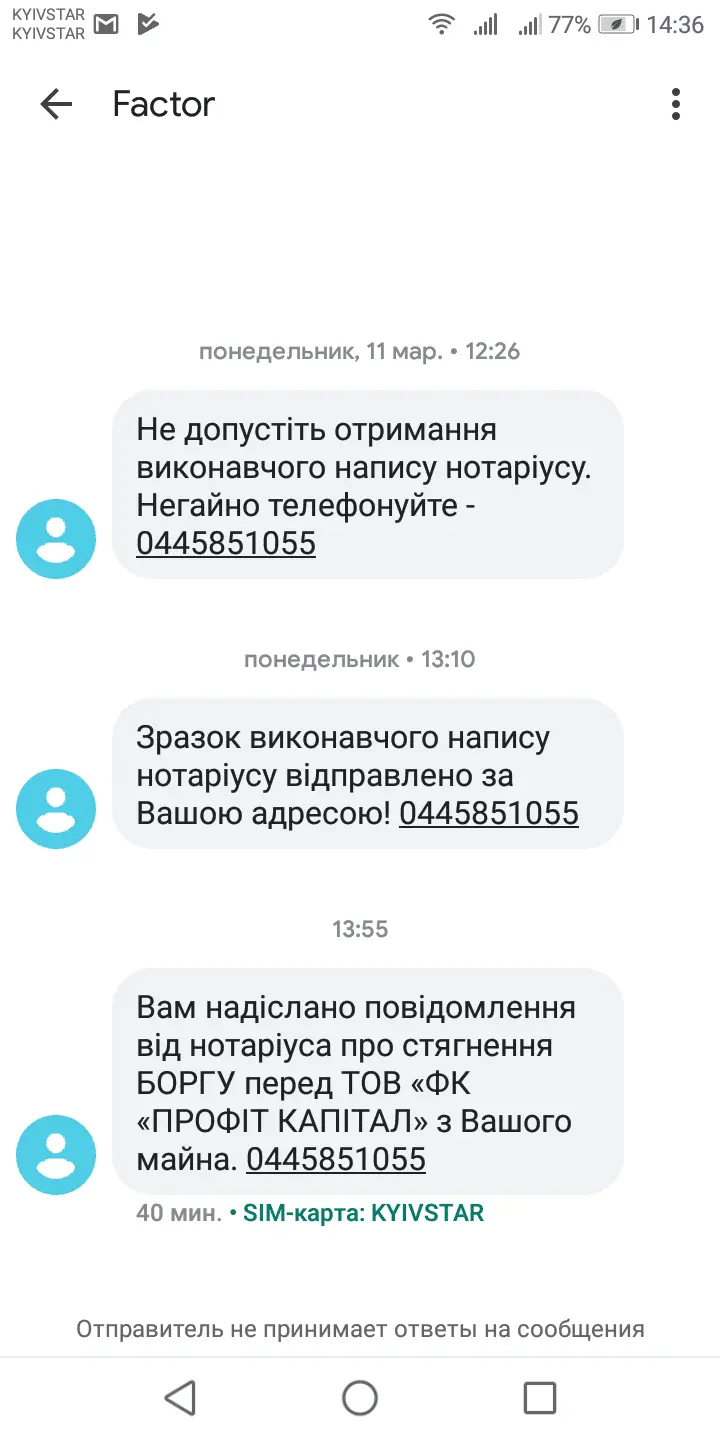Open number link in ПРОФІТ КАПІТАЛ message
The image size is (720, 1440).
[336, 1159]
